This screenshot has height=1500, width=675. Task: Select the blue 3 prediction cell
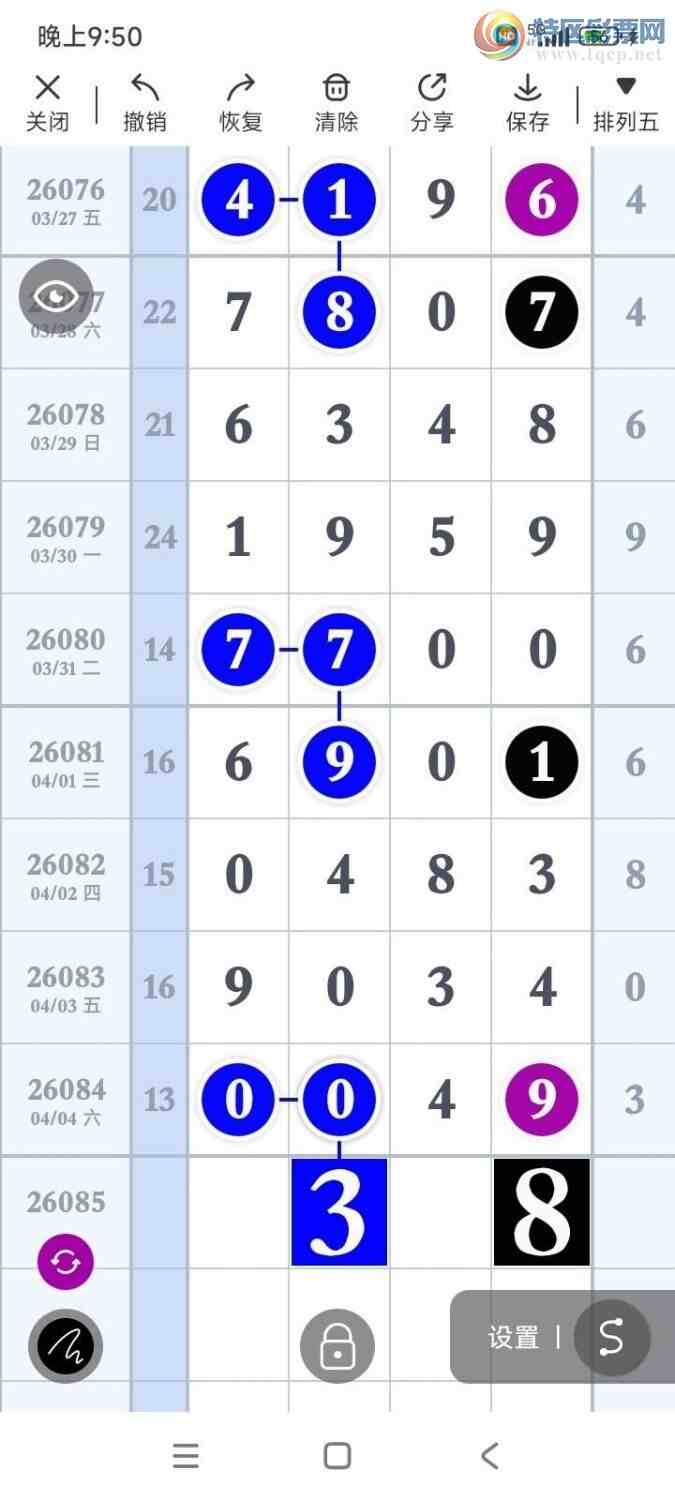click(339, 1212)
